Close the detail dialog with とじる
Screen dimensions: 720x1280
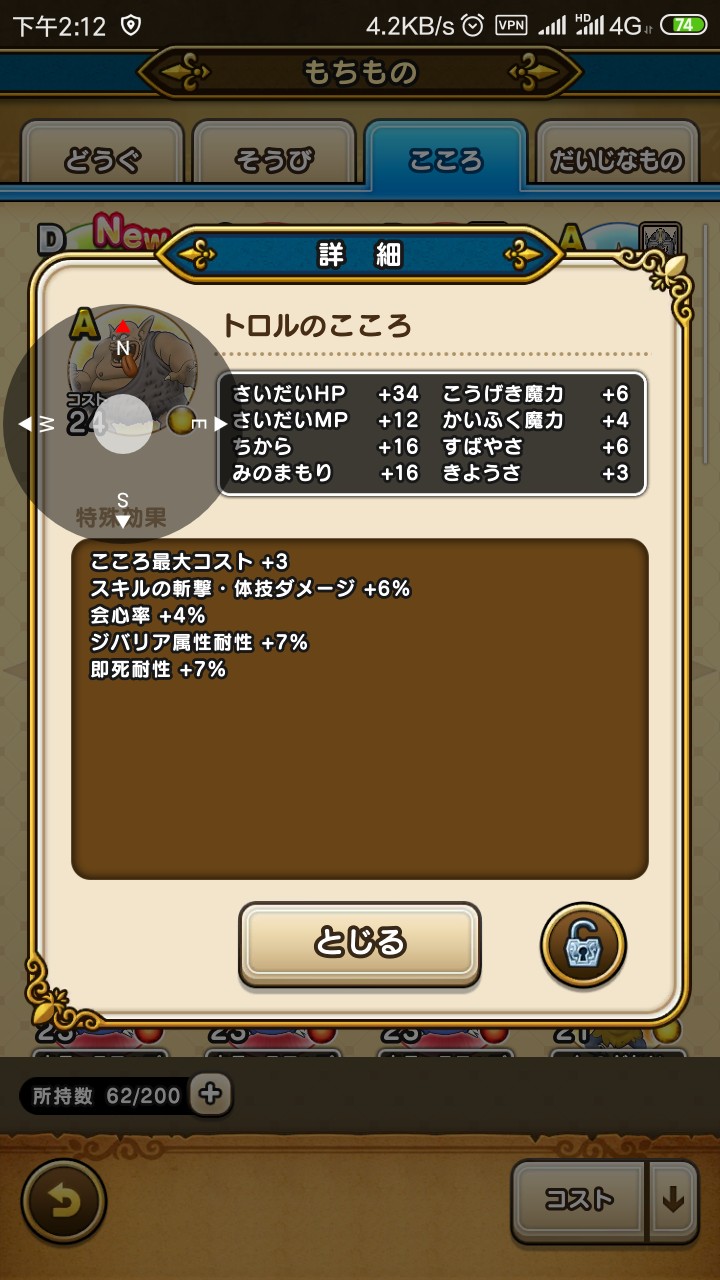click(x=359, y=943)
